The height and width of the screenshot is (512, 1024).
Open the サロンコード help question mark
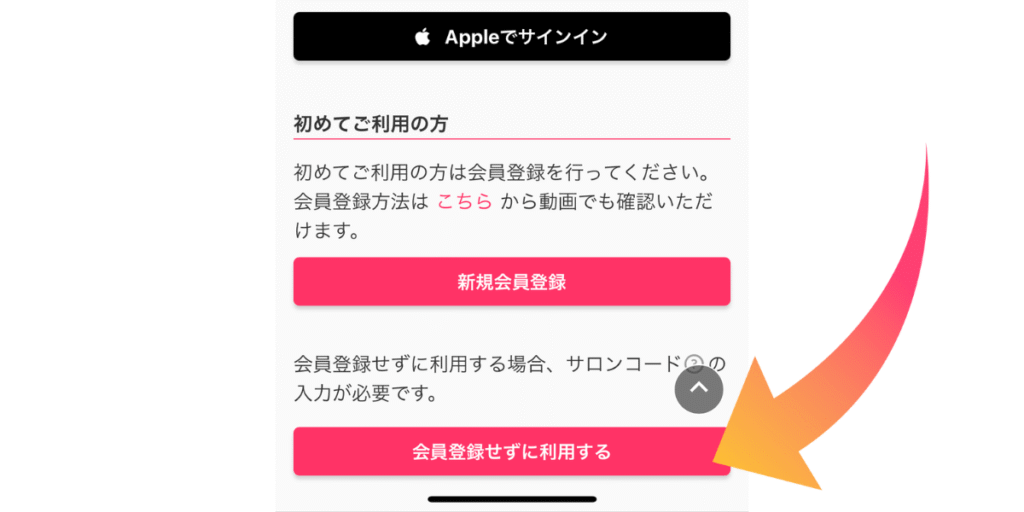point(695,362)
